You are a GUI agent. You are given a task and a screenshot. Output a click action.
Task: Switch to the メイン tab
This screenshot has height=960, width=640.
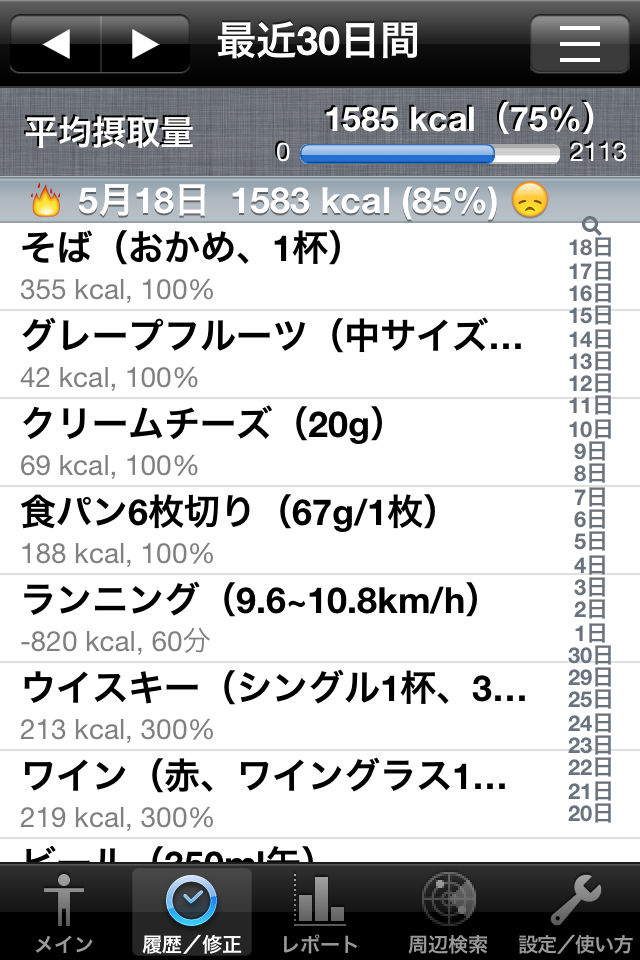tap(64, 912)
